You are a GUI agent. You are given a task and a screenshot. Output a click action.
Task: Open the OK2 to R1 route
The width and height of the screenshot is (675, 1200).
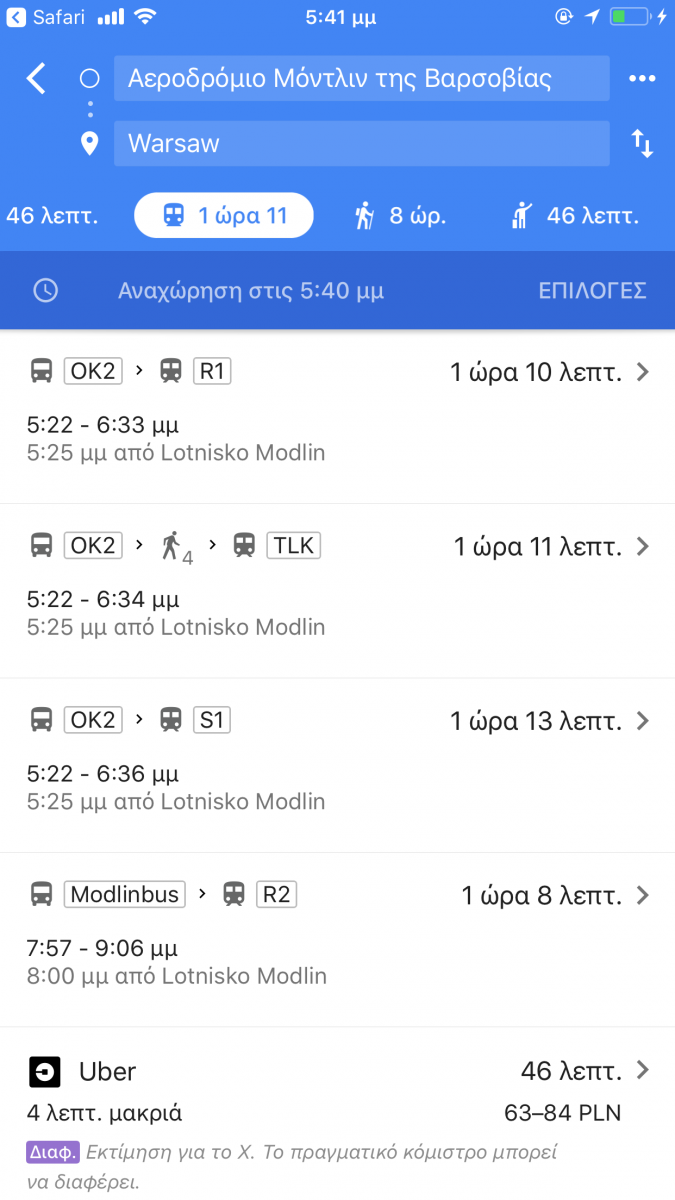click(x=337, y=416)
